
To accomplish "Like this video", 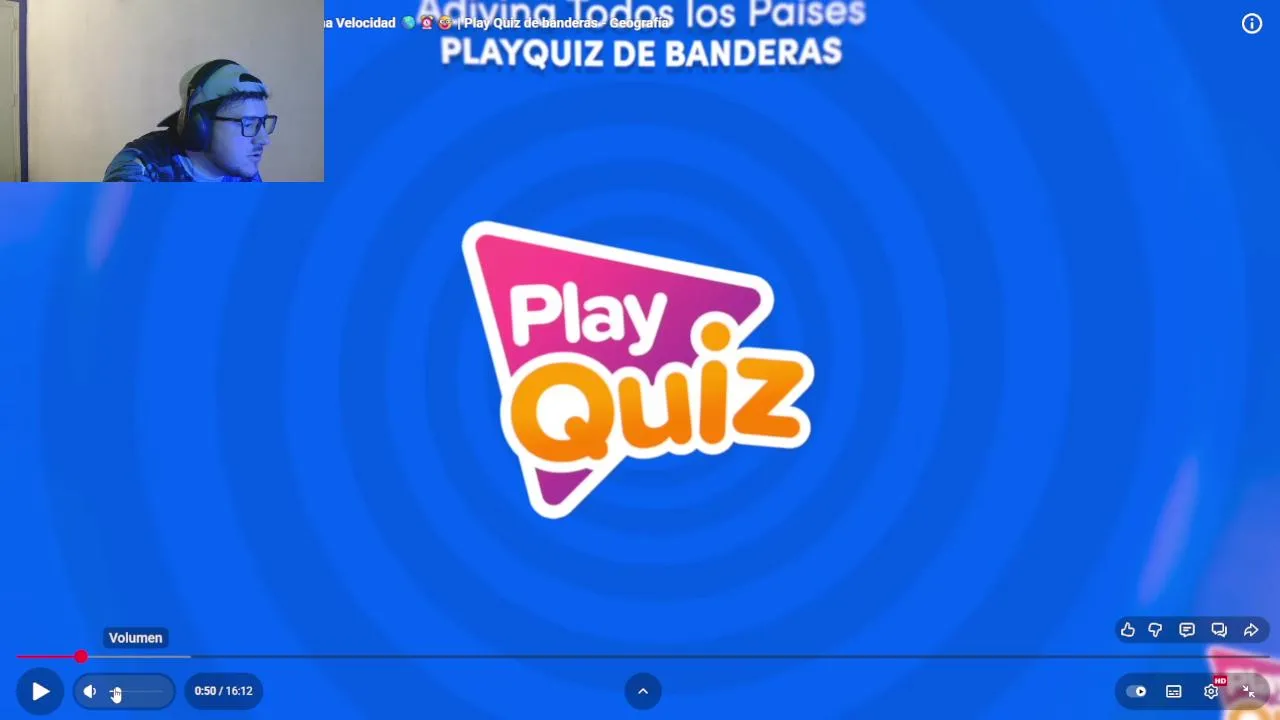I will click(1128, 630).
